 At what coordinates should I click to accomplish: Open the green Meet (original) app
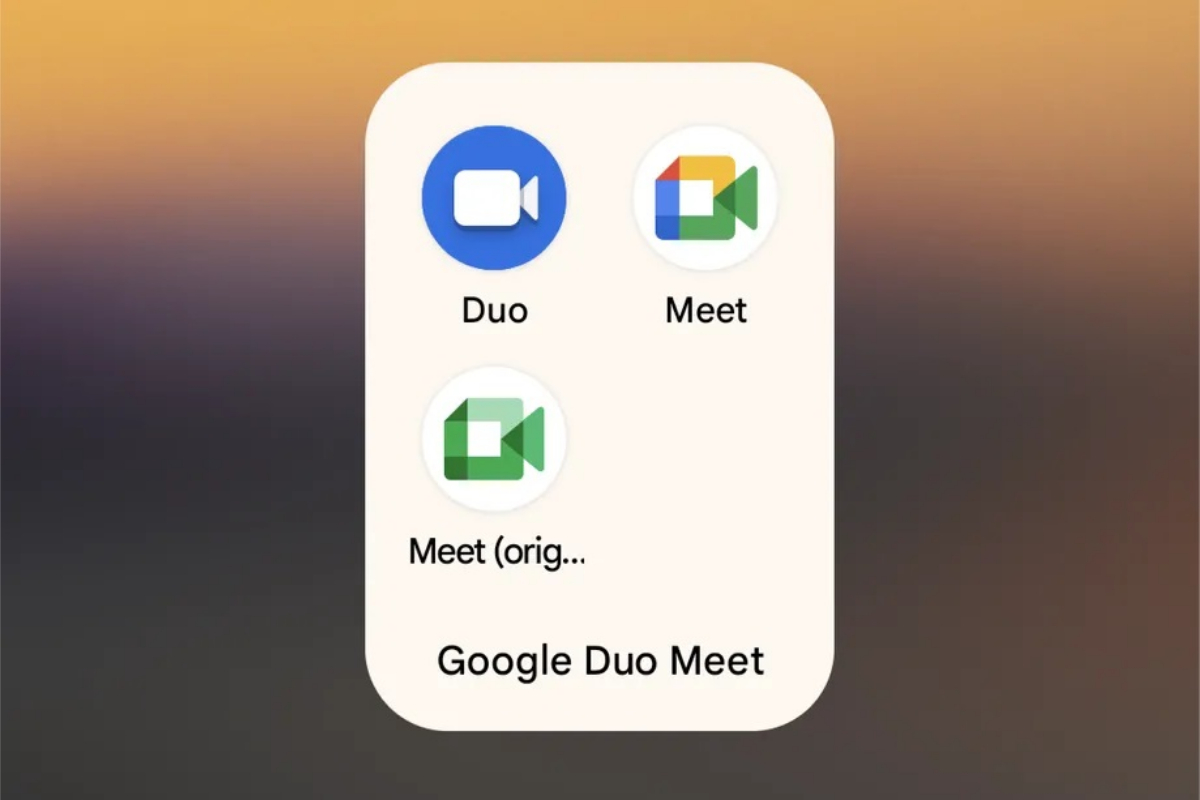495,440
